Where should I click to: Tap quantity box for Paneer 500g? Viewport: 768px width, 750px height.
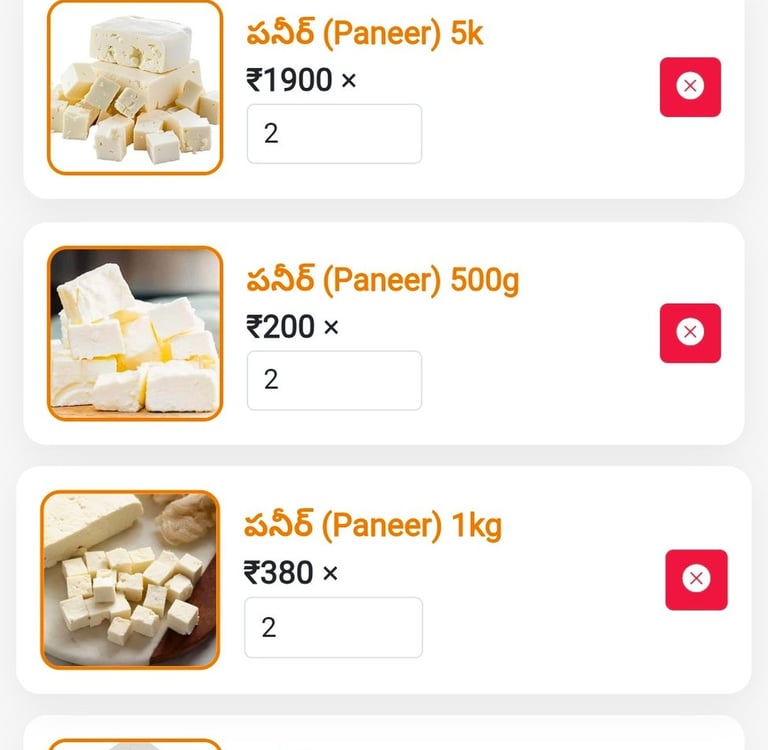[x=334, y=380]
